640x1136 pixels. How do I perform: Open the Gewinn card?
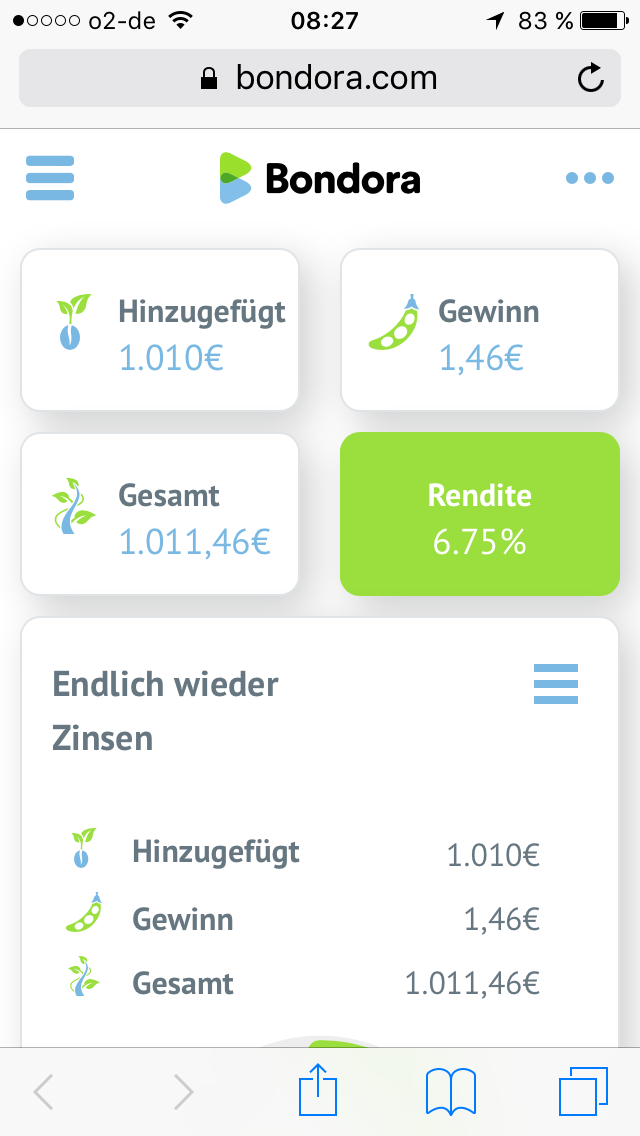click(x=480, y=330)
